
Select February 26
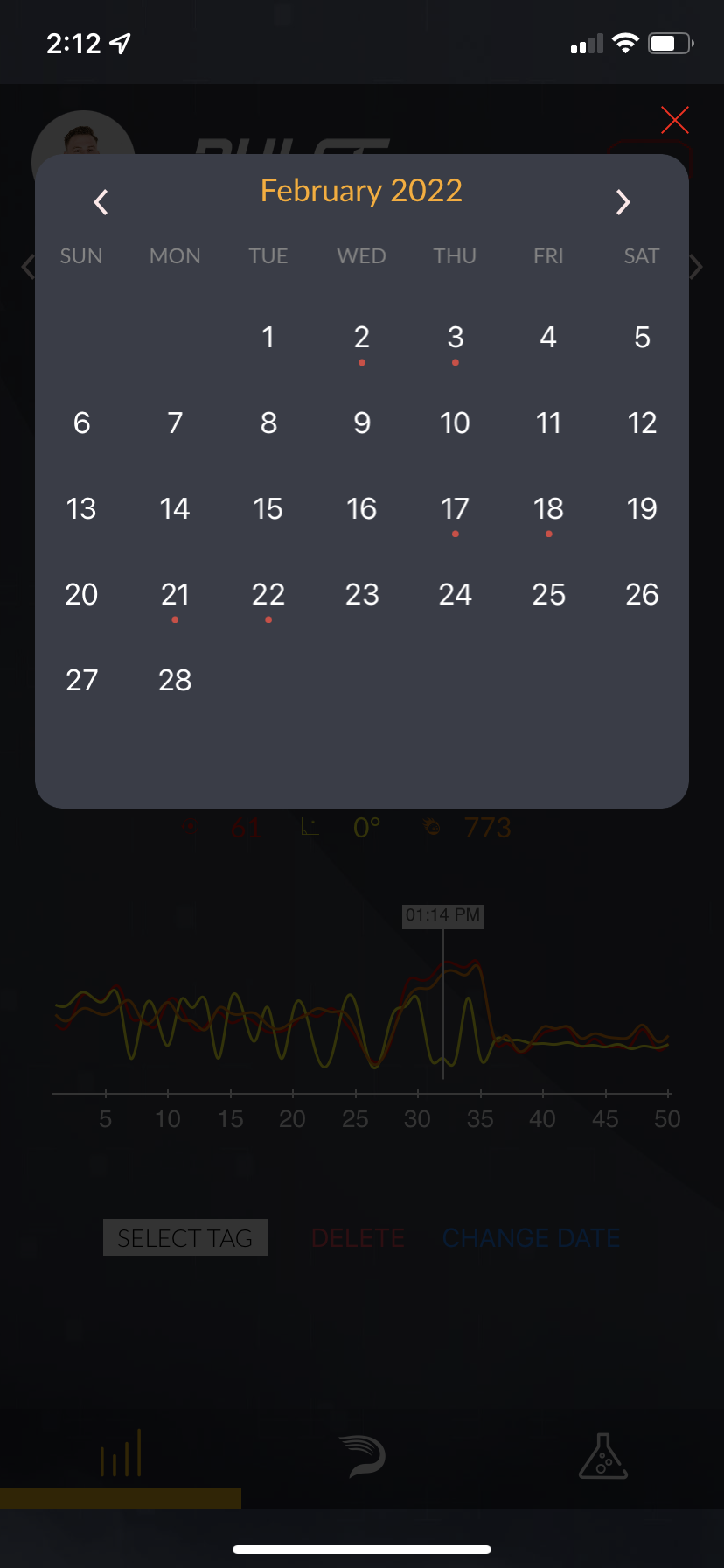642,595
